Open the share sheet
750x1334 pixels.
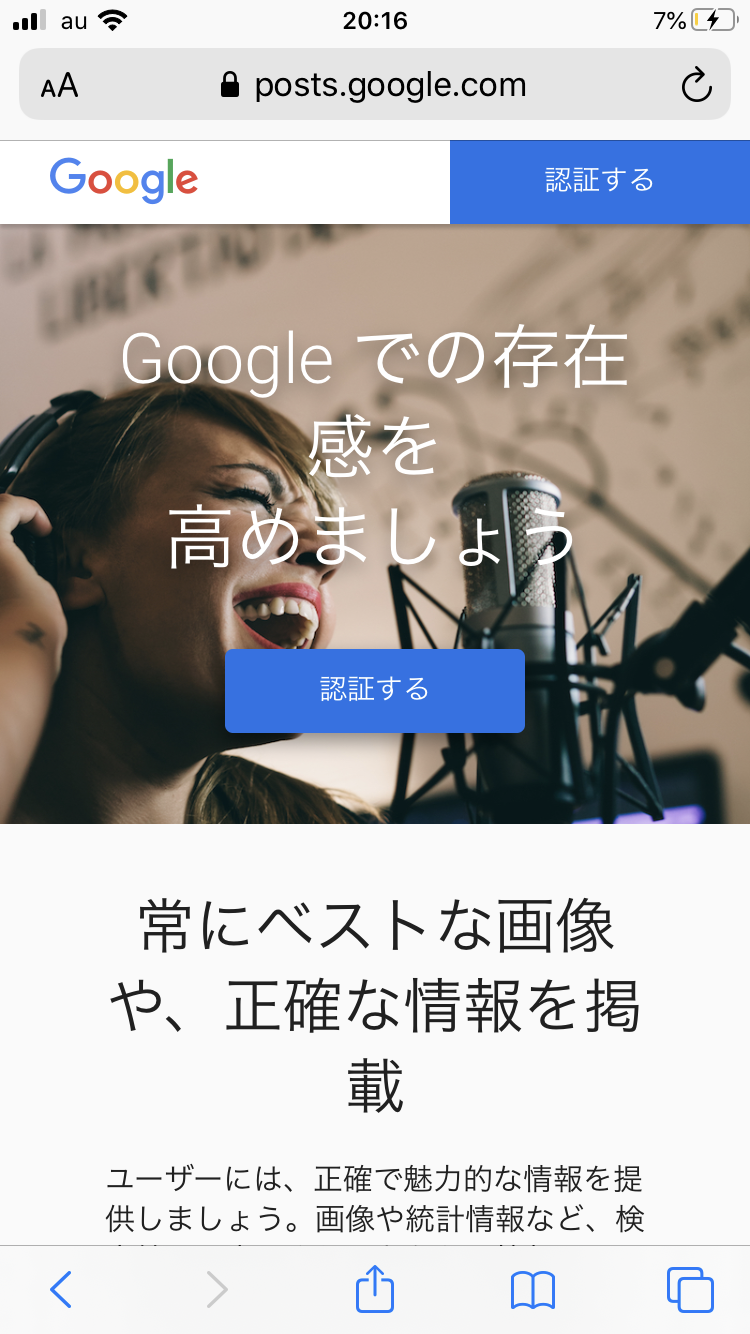pyautogui.click(x=375, y=1289)
